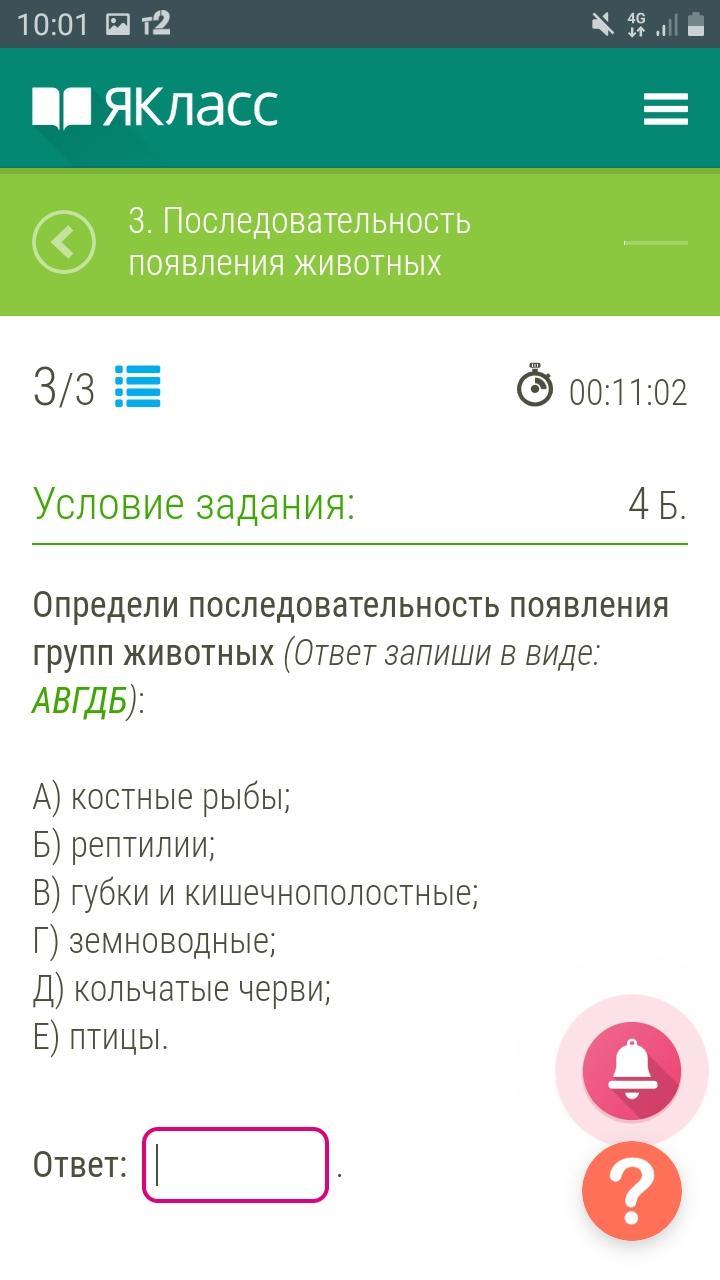Screen dimensions: 720x1280
Task: Open the hamburger menu
Action: 665,108
